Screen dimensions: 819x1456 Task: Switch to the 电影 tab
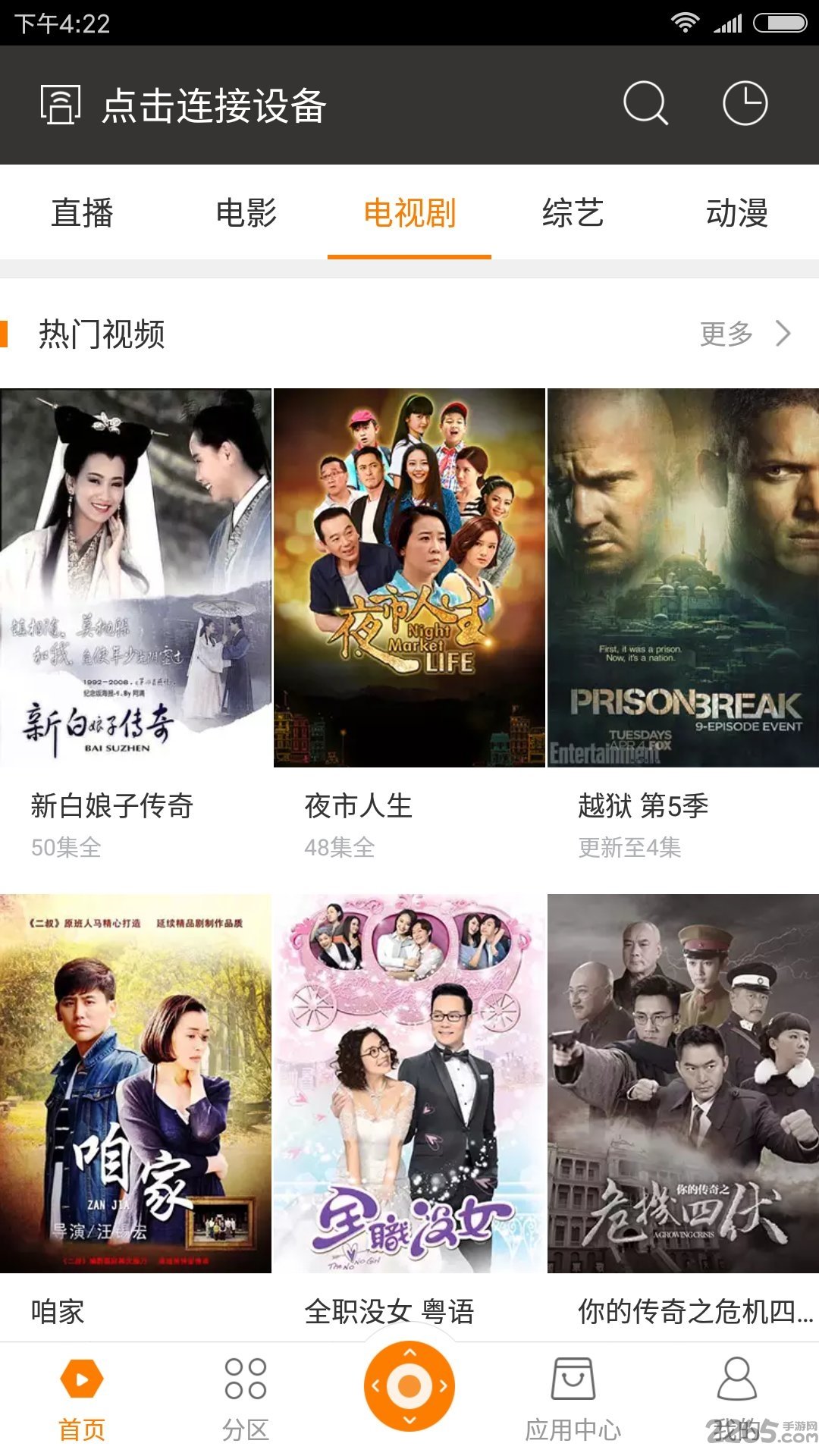246,213
